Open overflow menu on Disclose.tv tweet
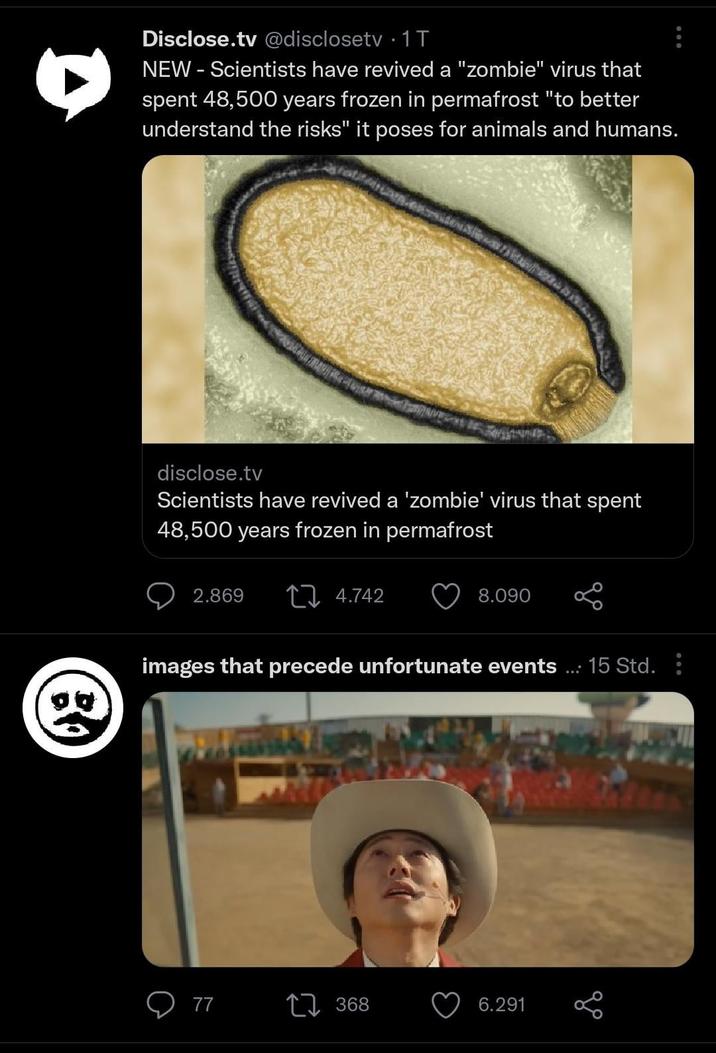716x1053 pixels. tap(679, 38)
